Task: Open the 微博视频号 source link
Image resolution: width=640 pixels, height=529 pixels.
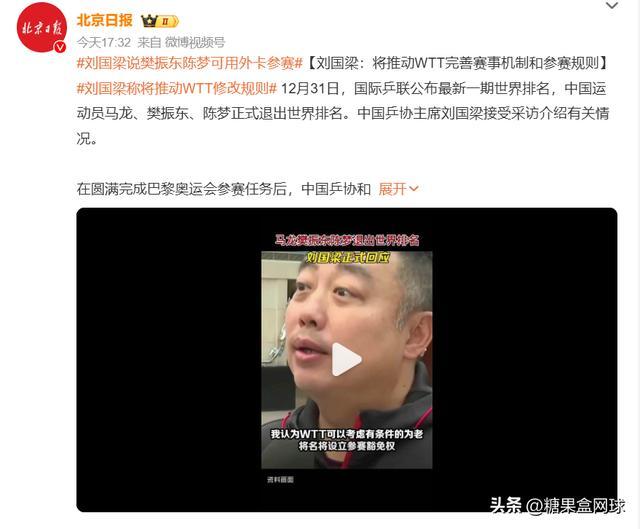Action: click(x=195, y=42)
